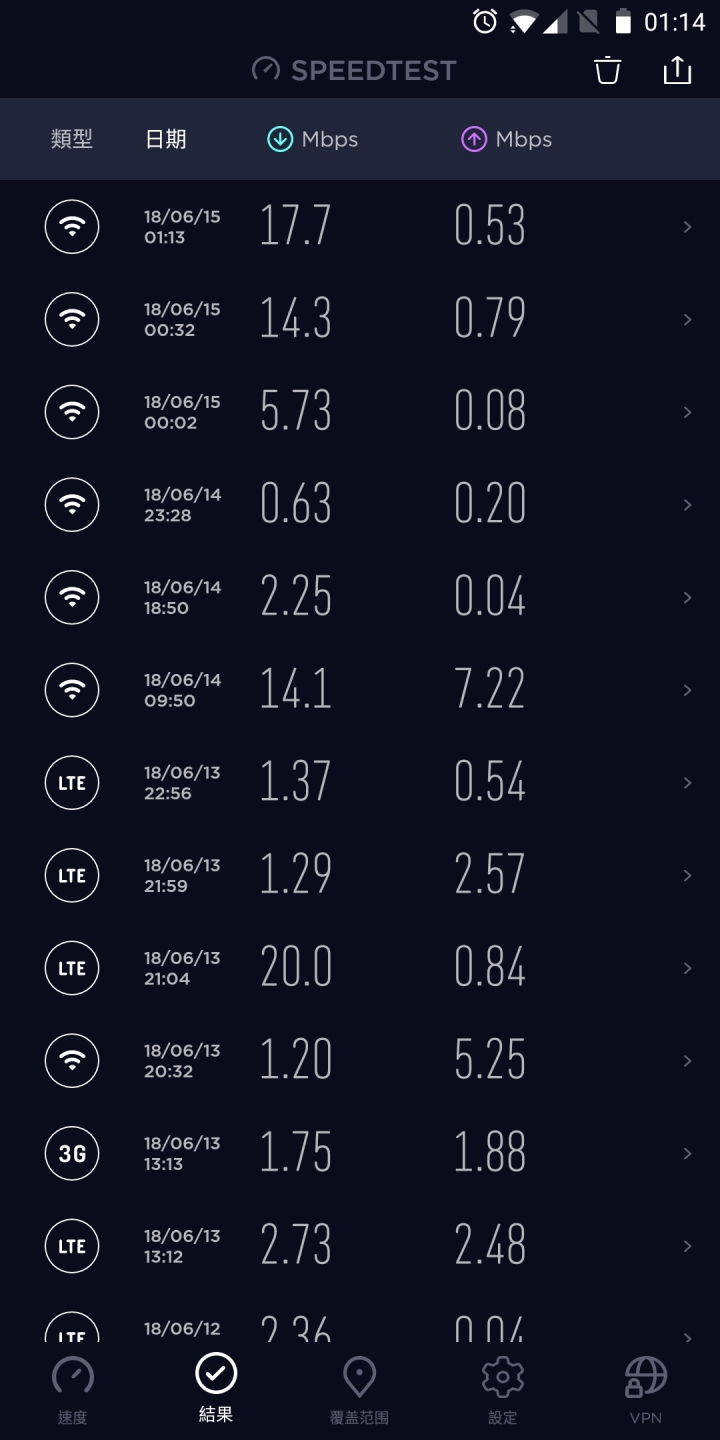Open the LTE result from 18/06/13 22:56
The image size is (720, 1440).
coord(360,783)
